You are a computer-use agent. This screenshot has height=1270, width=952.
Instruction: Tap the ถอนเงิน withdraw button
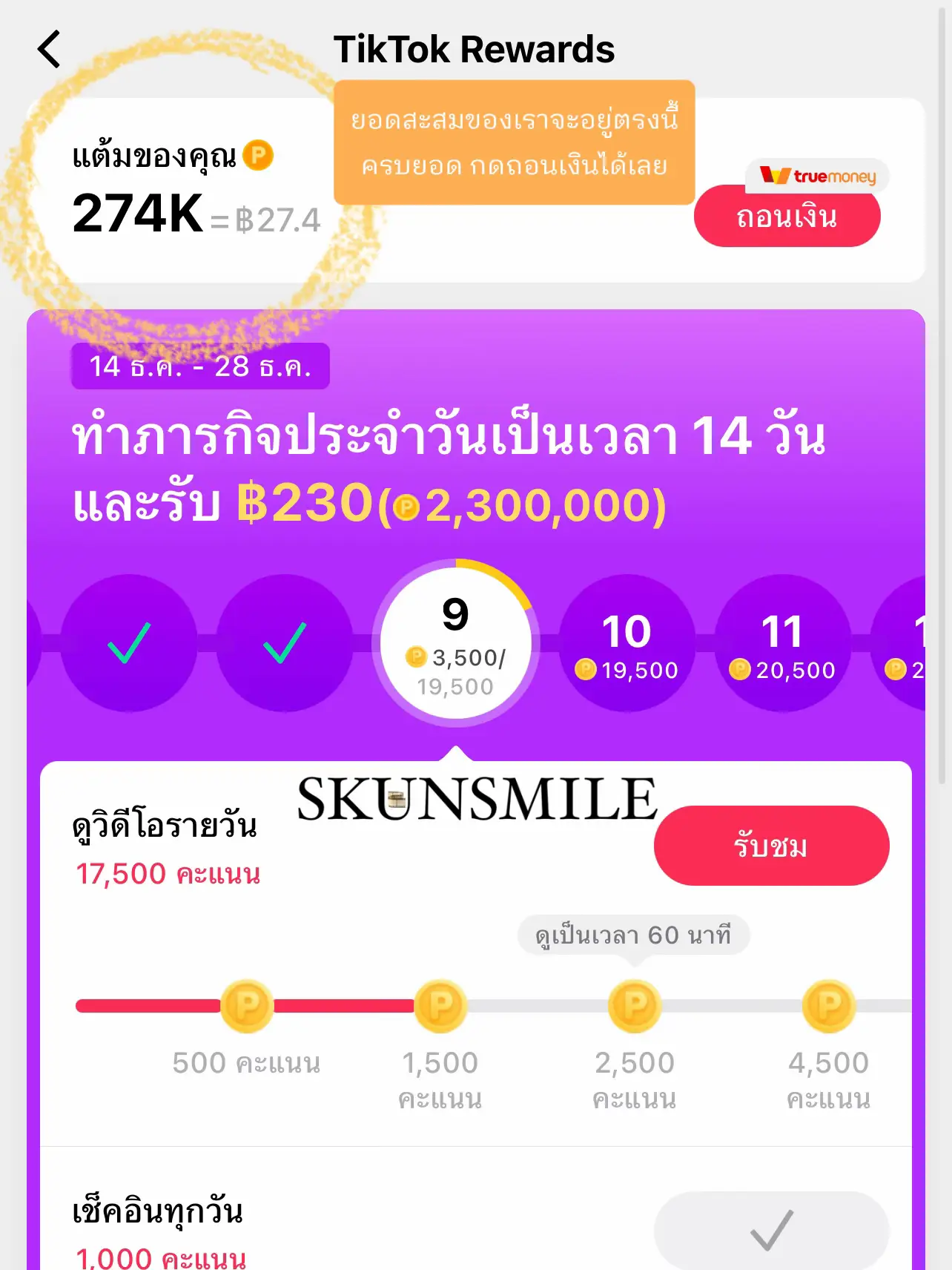(787, 217)
